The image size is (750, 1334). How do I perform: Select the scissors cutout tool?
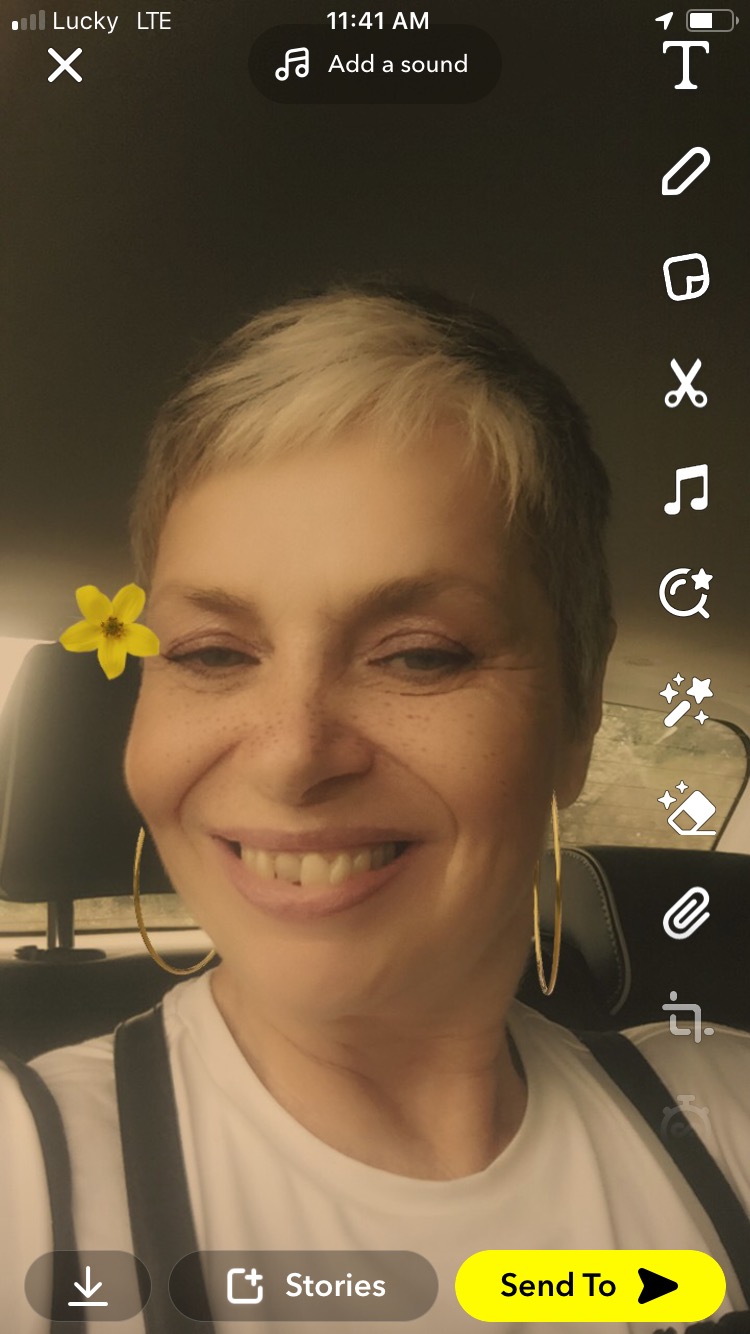(x=686, y=383)
